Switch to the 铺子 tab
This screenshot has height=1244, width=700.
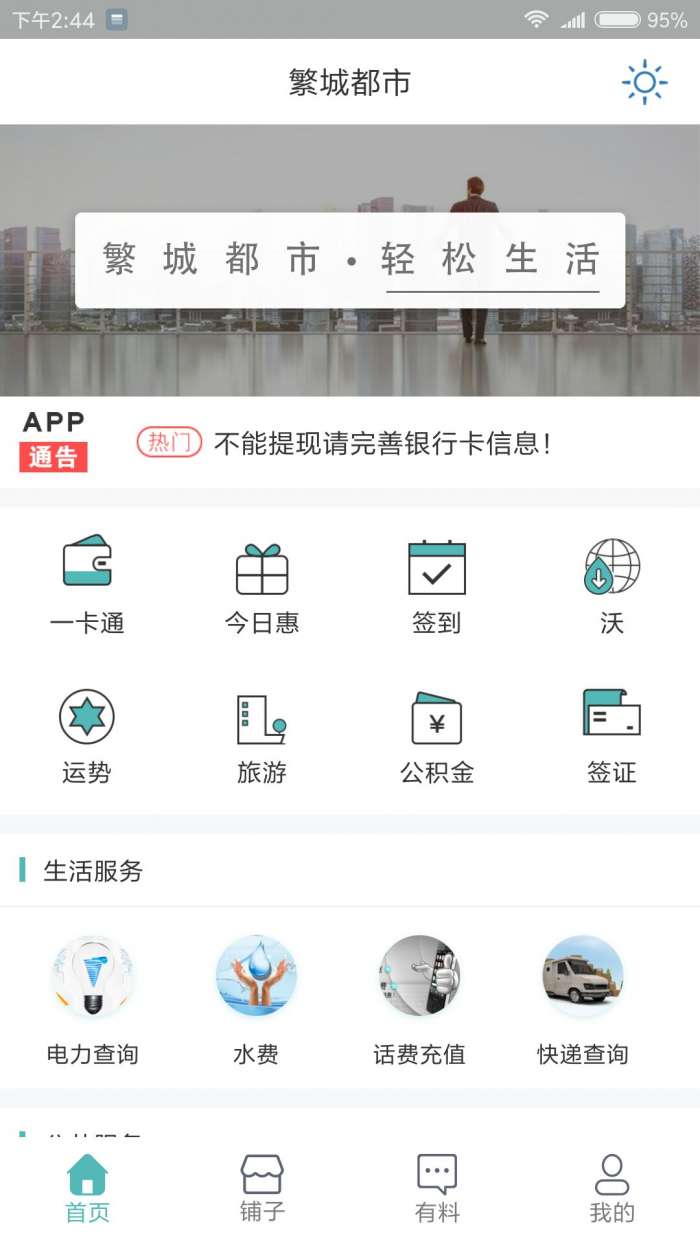coord(262,1188)
